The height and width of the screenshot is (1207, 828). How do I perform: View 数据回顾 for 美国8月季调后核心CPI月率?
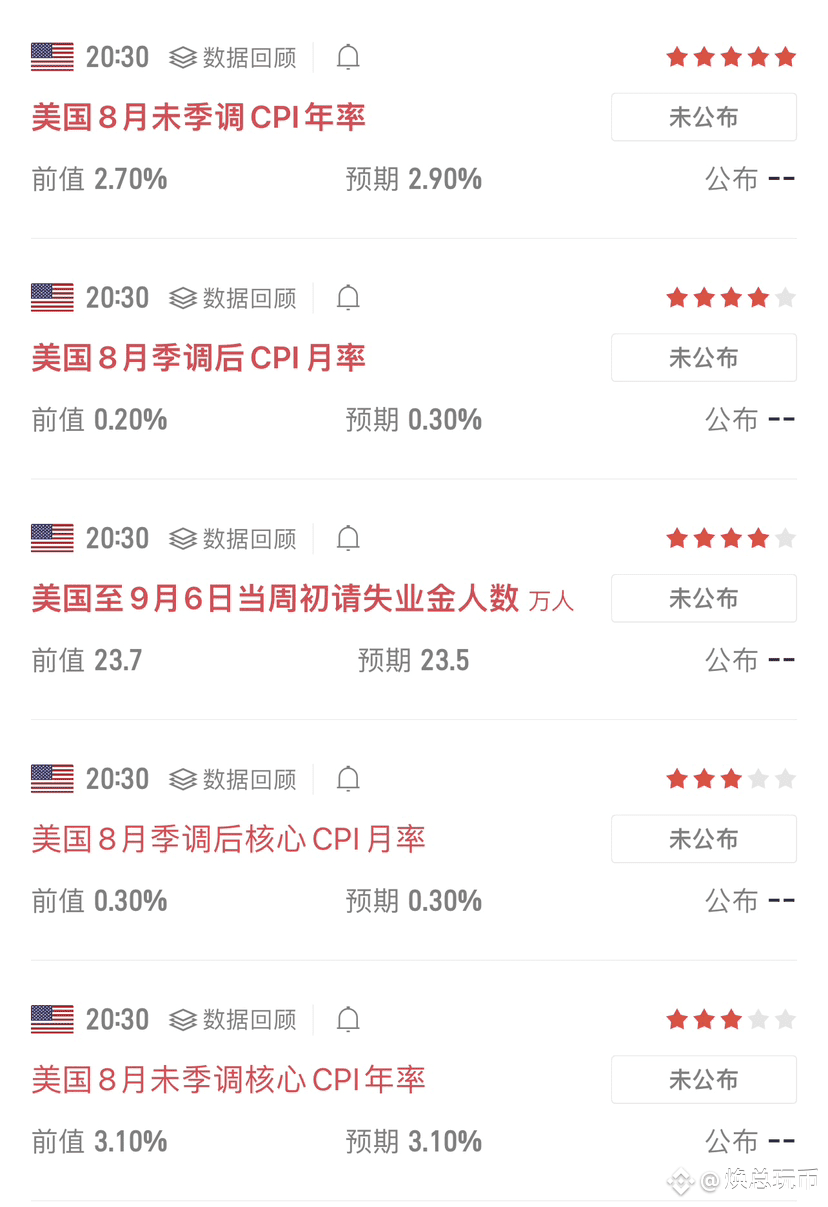pyautogui.click(x=233, y=779)
